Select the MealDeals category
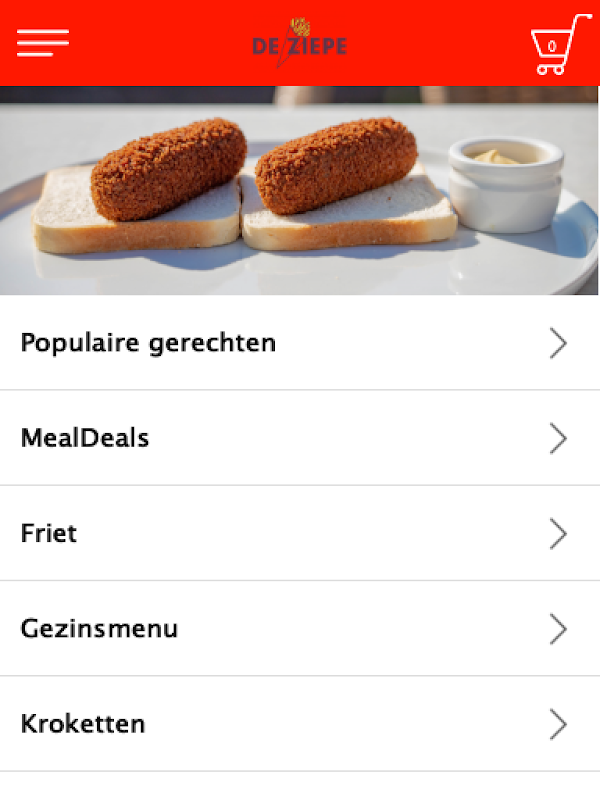The width and height of the screenshot is (600, 800). (x=300, y=438)
